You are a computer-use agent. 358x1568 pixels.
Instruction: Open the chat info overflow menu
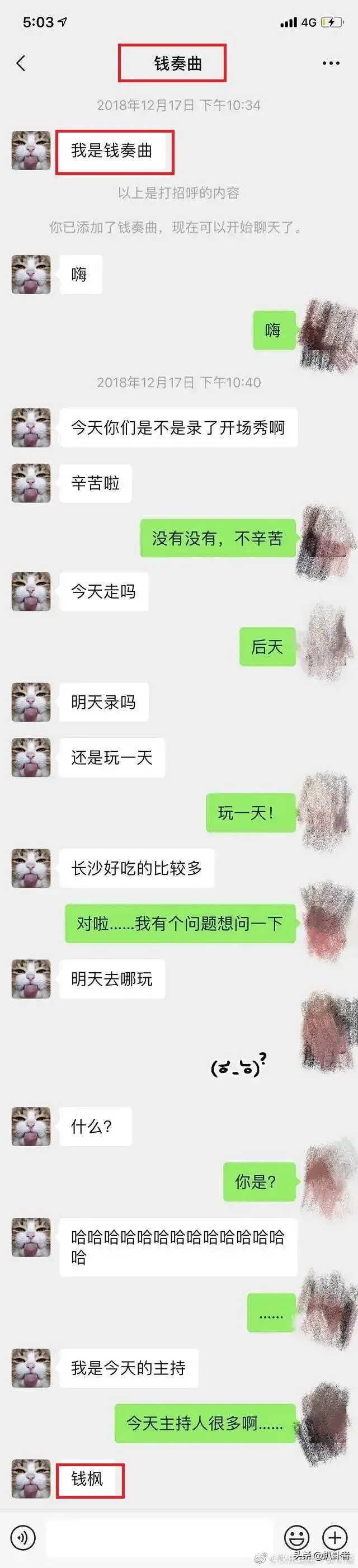tap(331, 63)
